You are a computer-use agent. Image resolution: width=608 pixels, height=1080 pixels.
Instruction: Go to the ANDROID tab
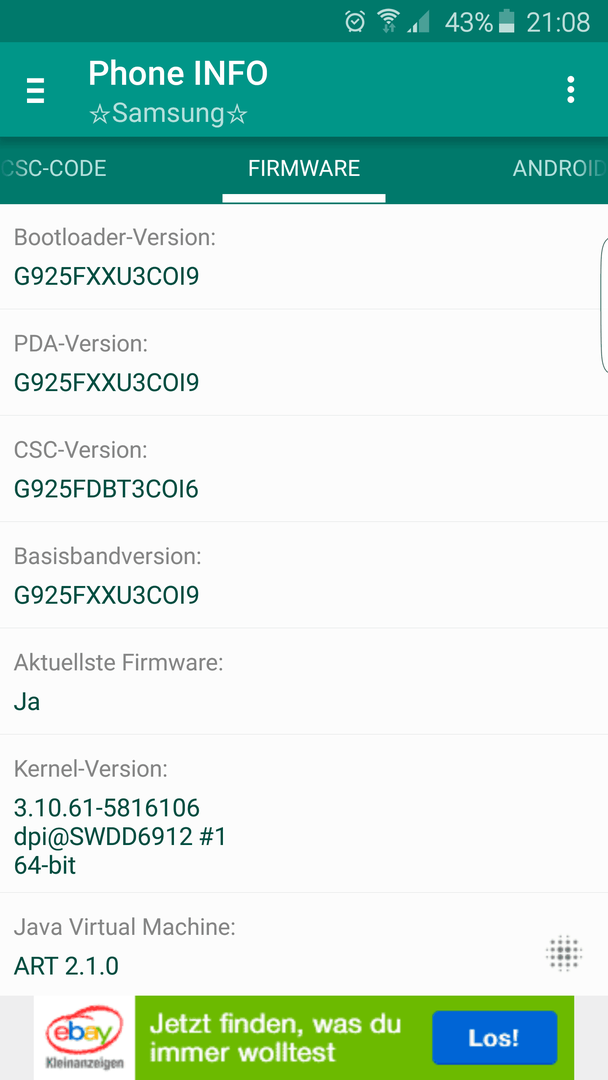coord(559,168)
